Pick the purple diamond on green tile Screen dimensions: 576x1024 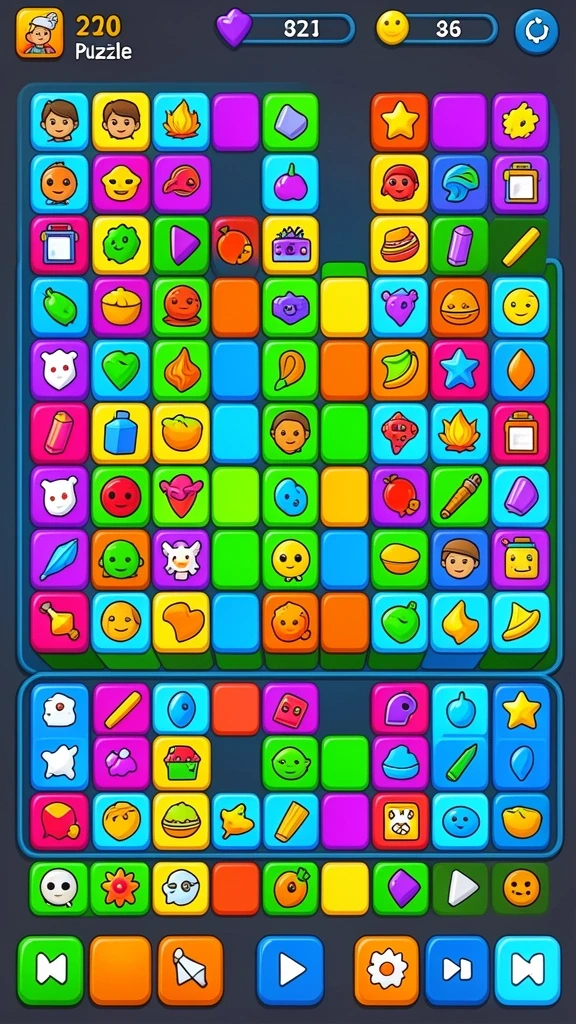pyautogui.click(x=400, y=888)
